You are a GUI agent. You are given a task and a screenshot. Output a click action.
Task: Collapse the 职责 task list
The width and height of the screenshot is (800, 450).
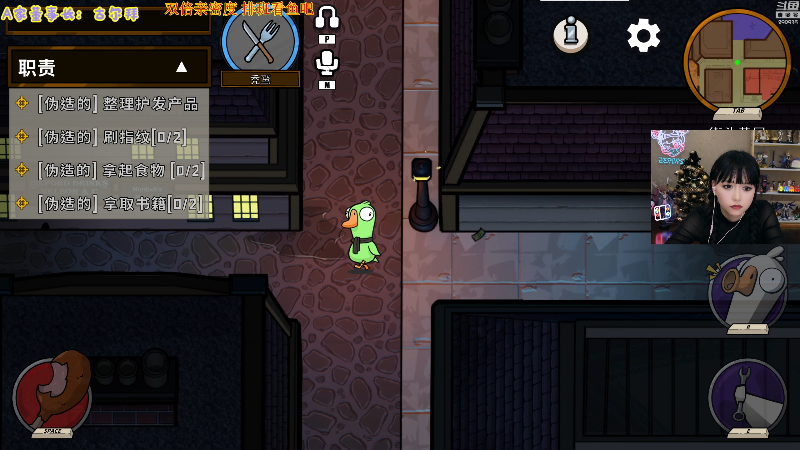click(182, 67)
